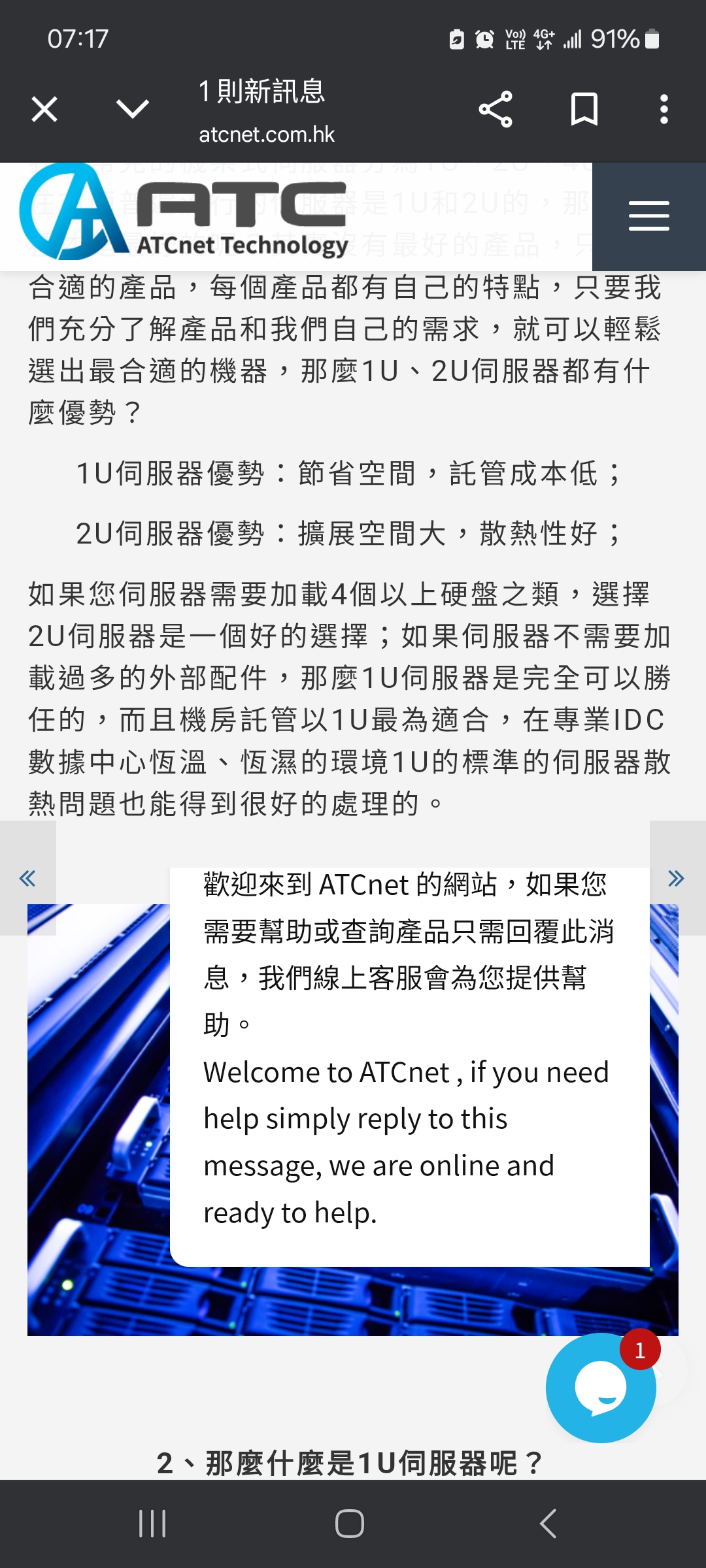Minimize the browser with the down chevron
The width and height of the screenshot is (706, 1568).
click(133, 109)
